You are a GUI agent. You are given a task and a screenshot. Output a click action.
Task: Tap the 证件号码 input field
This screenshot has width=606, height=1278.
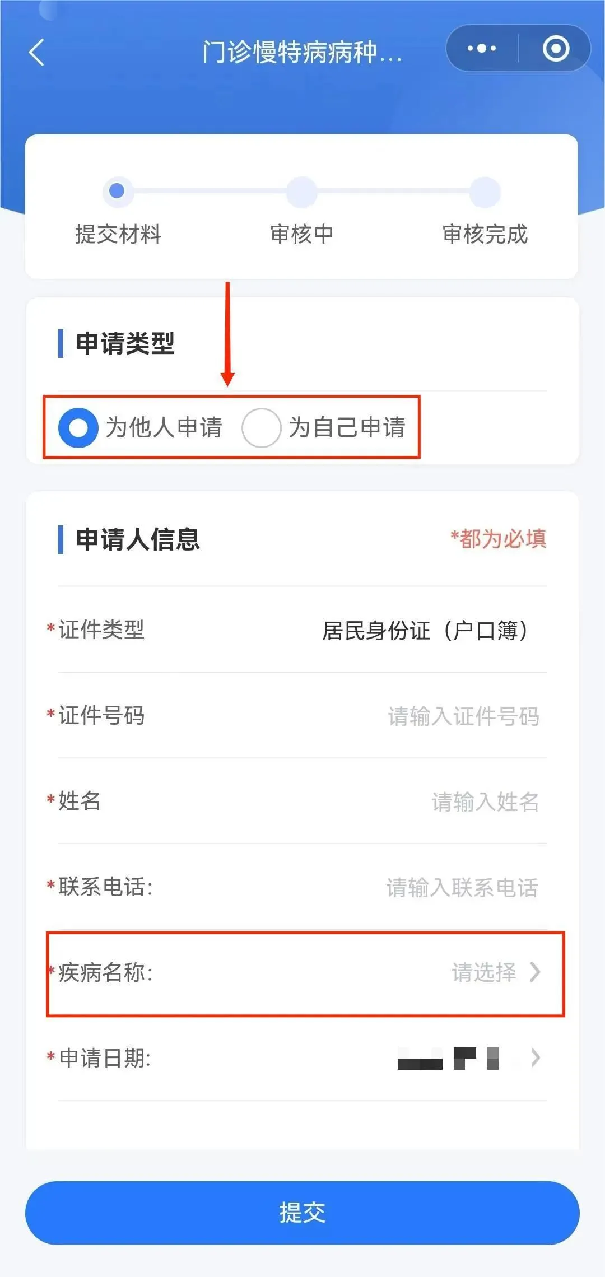click(302, 716)
